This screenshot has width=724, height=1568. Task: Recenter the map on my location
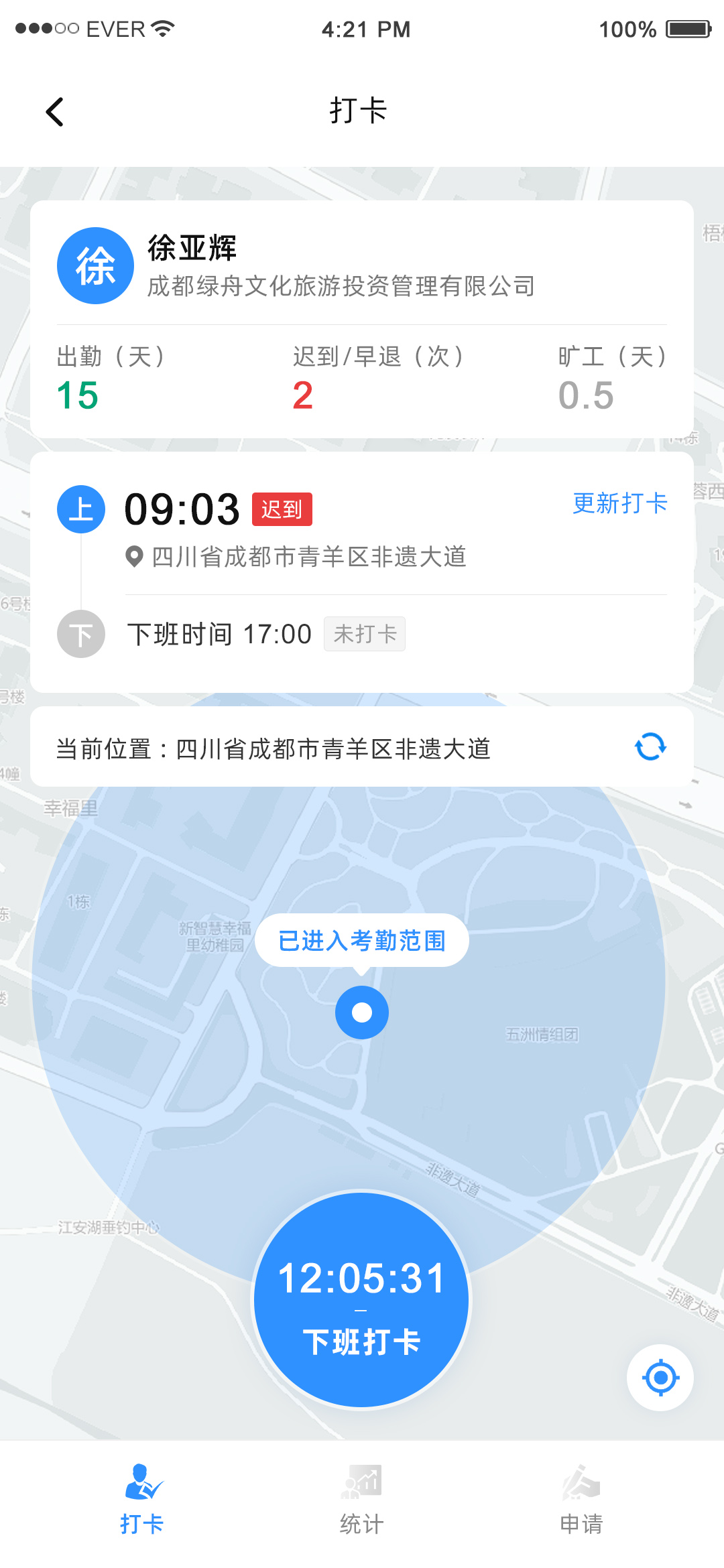tap(660, 1378)
